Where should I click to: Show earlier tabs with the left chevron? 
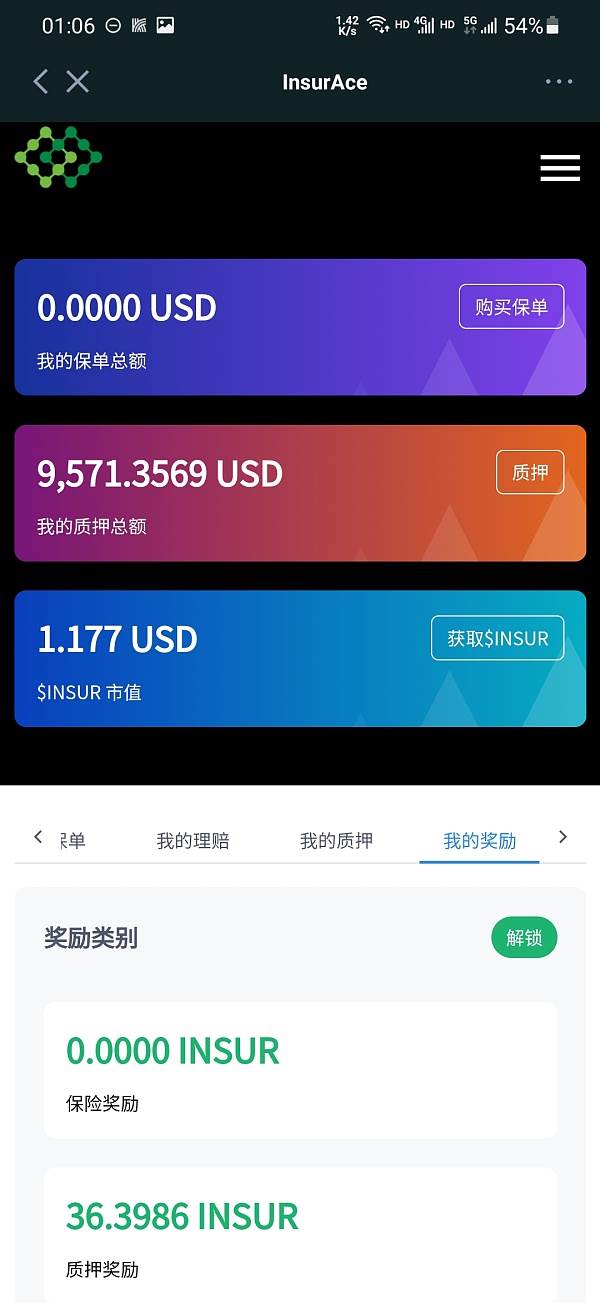38,837
